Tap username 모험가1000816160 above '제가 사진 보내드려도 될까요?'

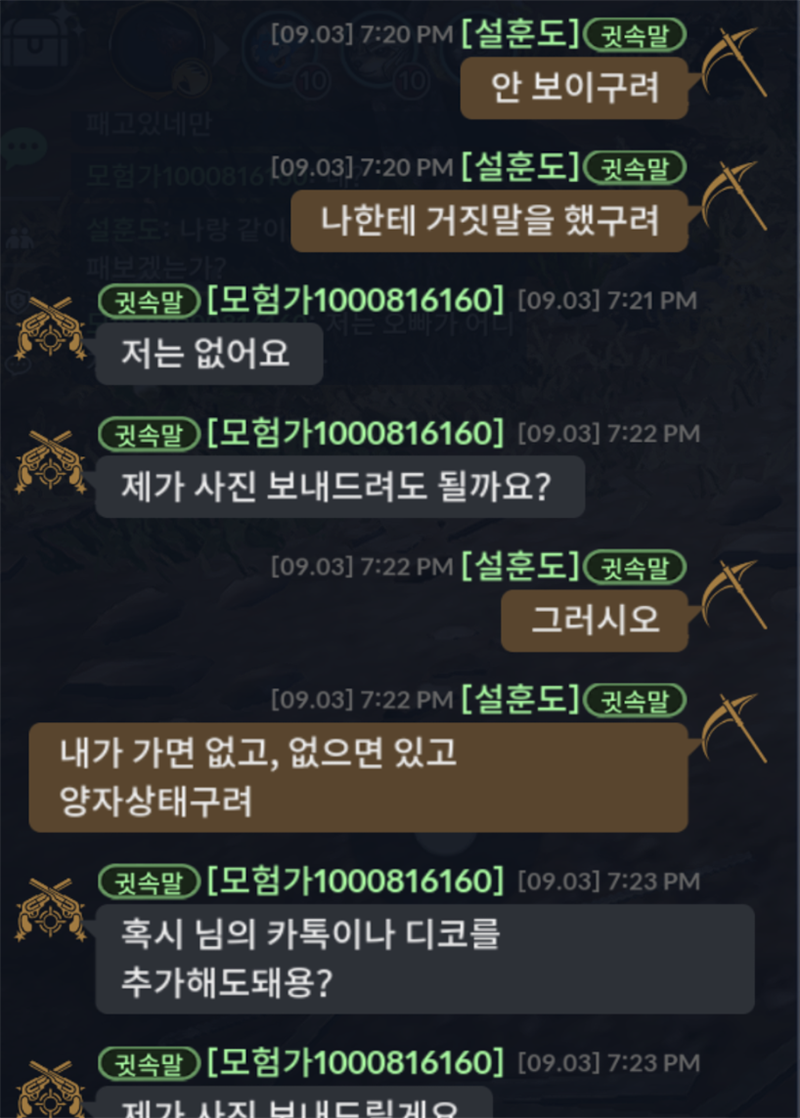pos(355,433)
